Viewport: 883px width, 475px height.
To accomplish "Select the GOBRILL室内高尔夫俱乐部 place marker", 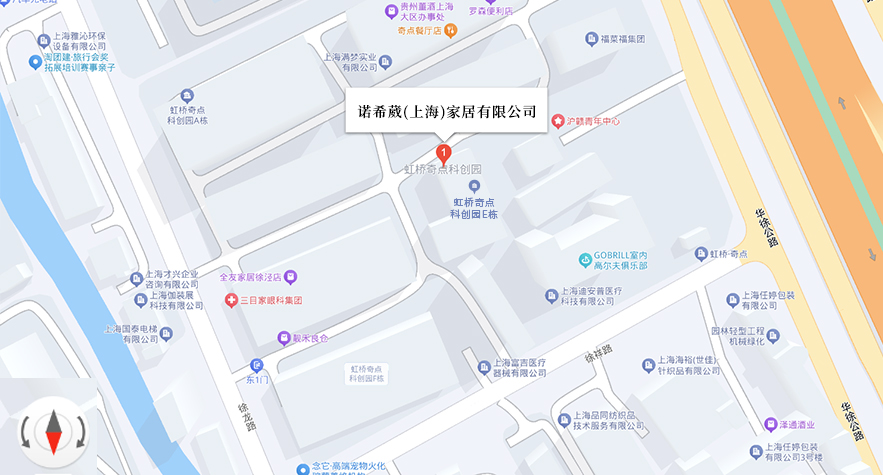I will coord(585,261).
